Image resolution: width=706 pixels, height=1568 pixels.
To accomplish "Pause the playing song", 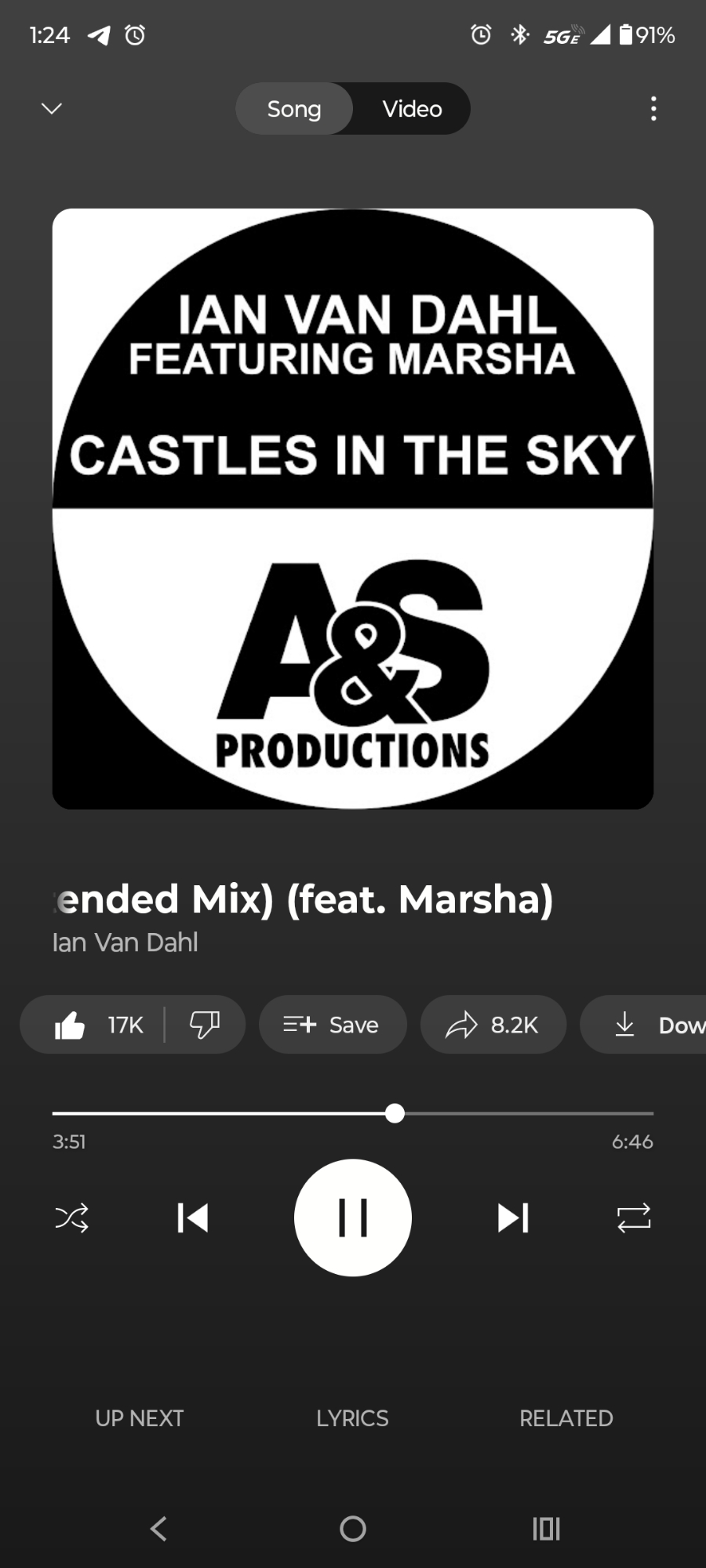I will (353, 1218).
